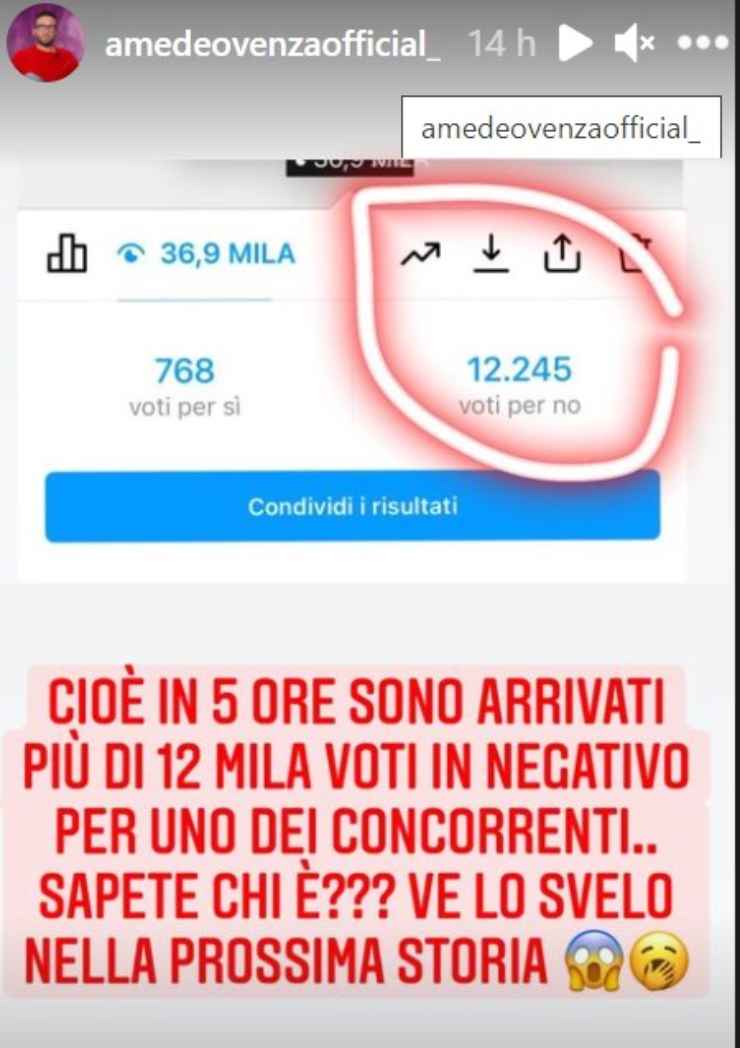Open the amedeovenzaofficial_ username link
The height and width of the screenshot is (1048, 740).
(x=272, y=45)
